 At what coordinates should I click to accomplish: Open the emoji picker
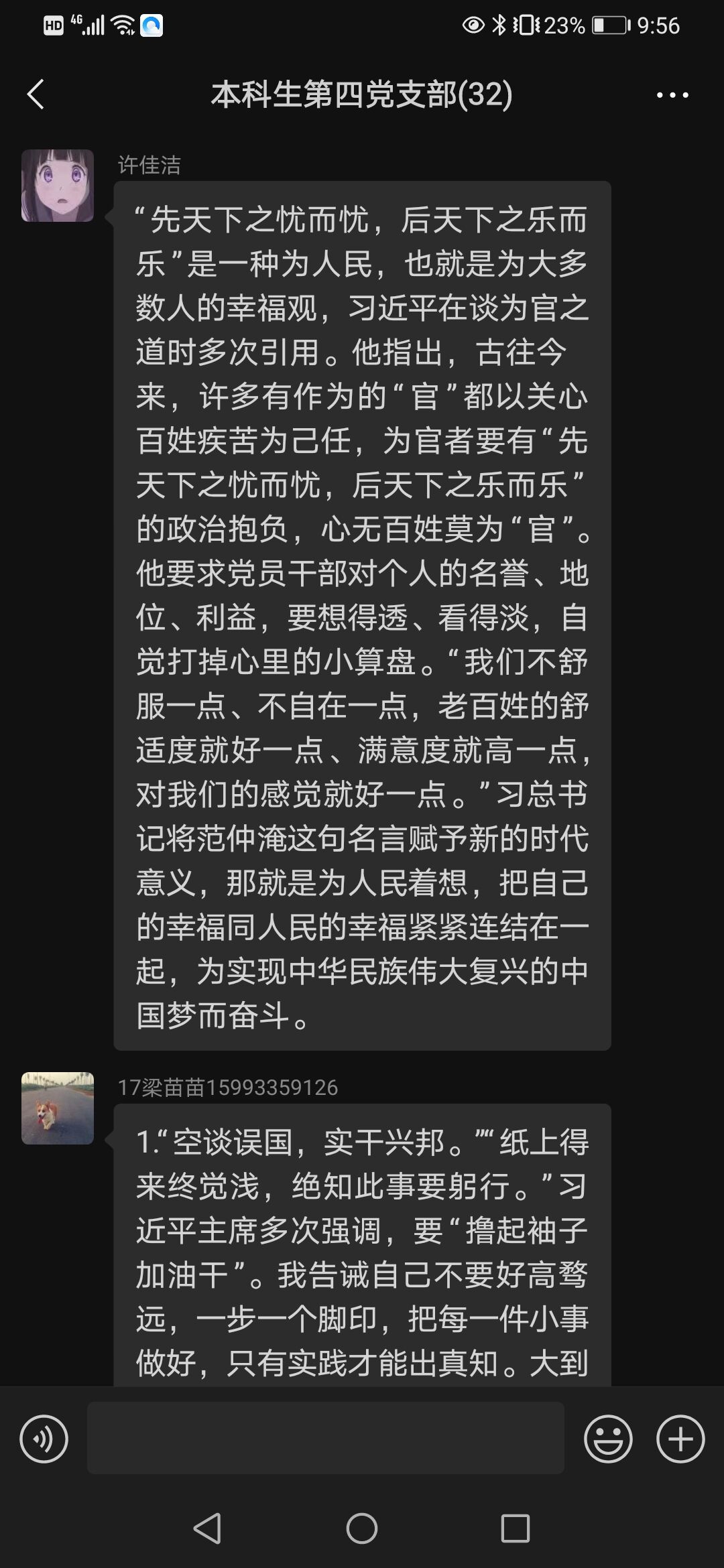point(608,1438)
